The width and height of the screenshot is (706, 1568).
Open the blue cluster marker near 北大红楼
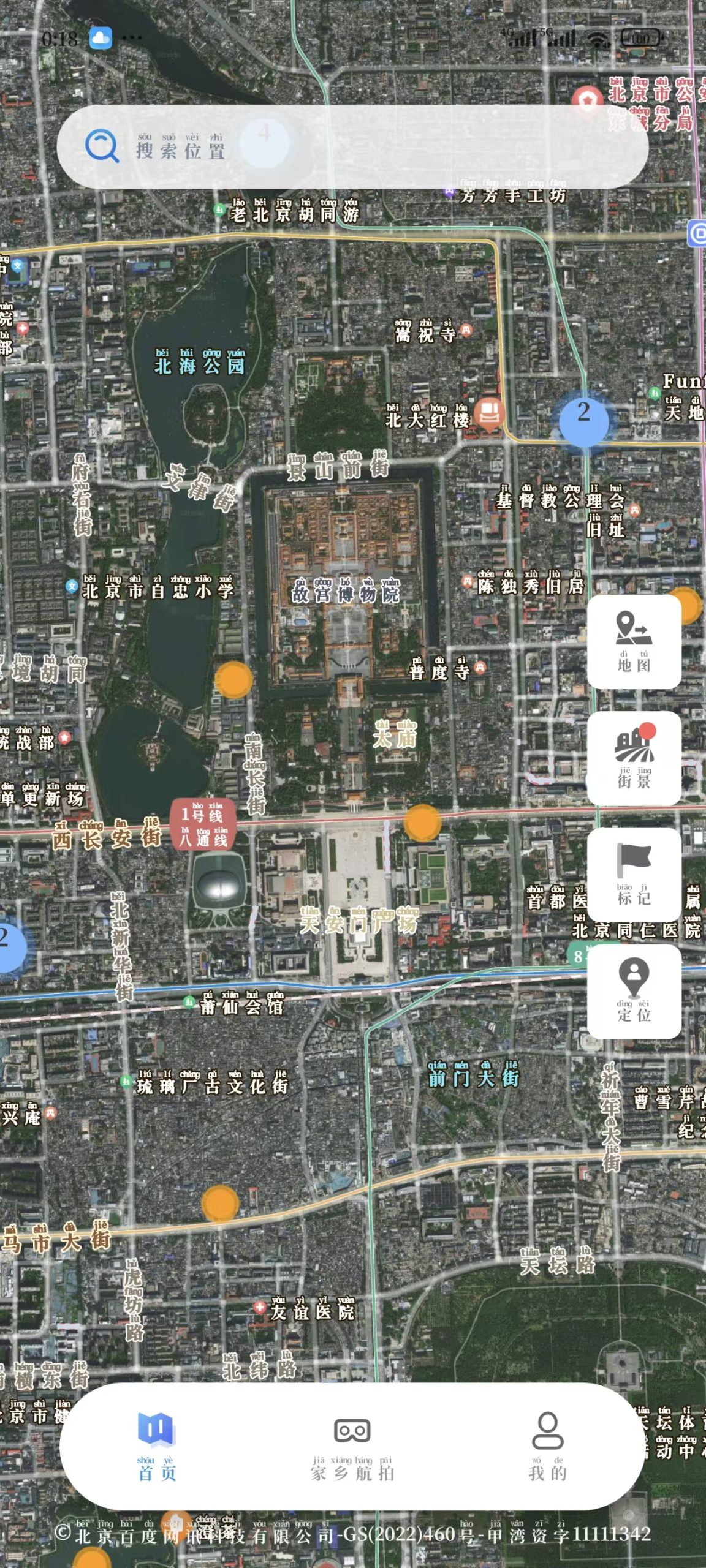584,420
